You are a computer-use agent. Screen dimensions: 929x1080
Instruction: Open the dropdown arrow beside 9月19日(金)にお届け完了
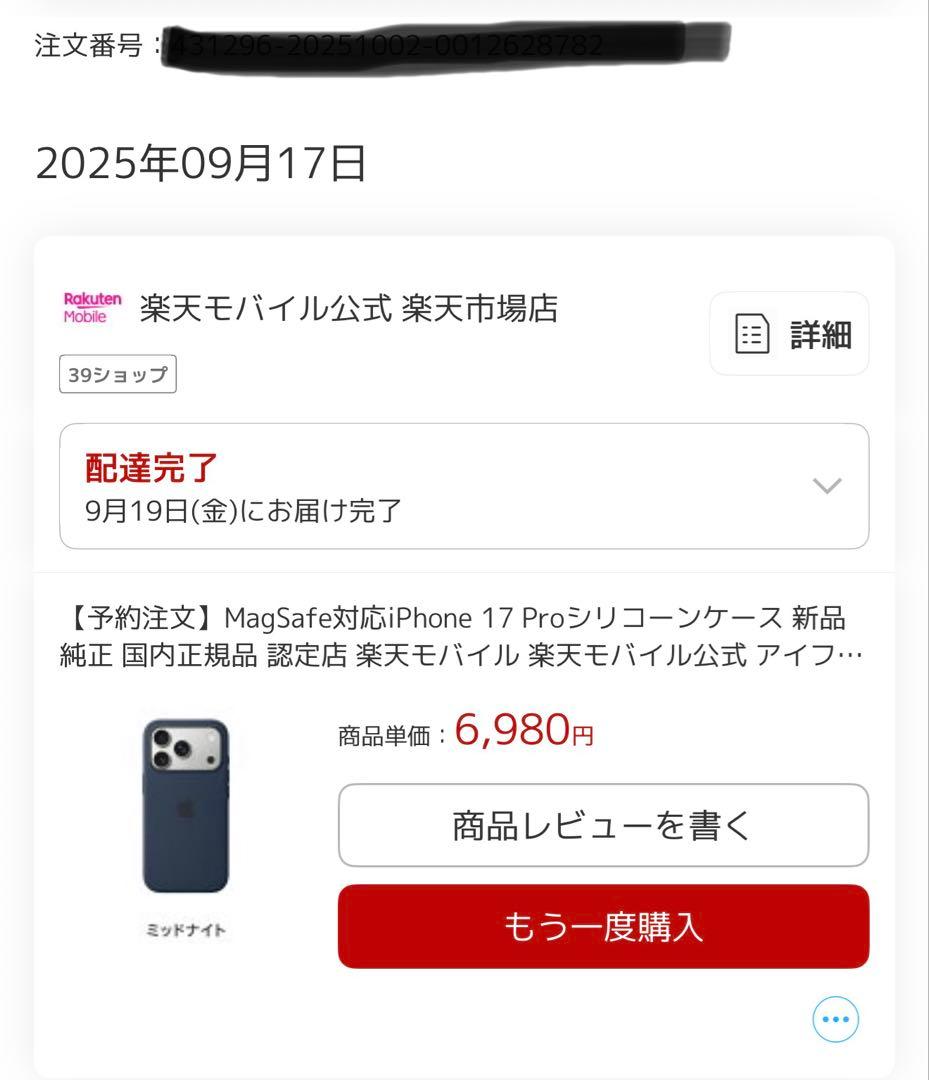[825, 486]
